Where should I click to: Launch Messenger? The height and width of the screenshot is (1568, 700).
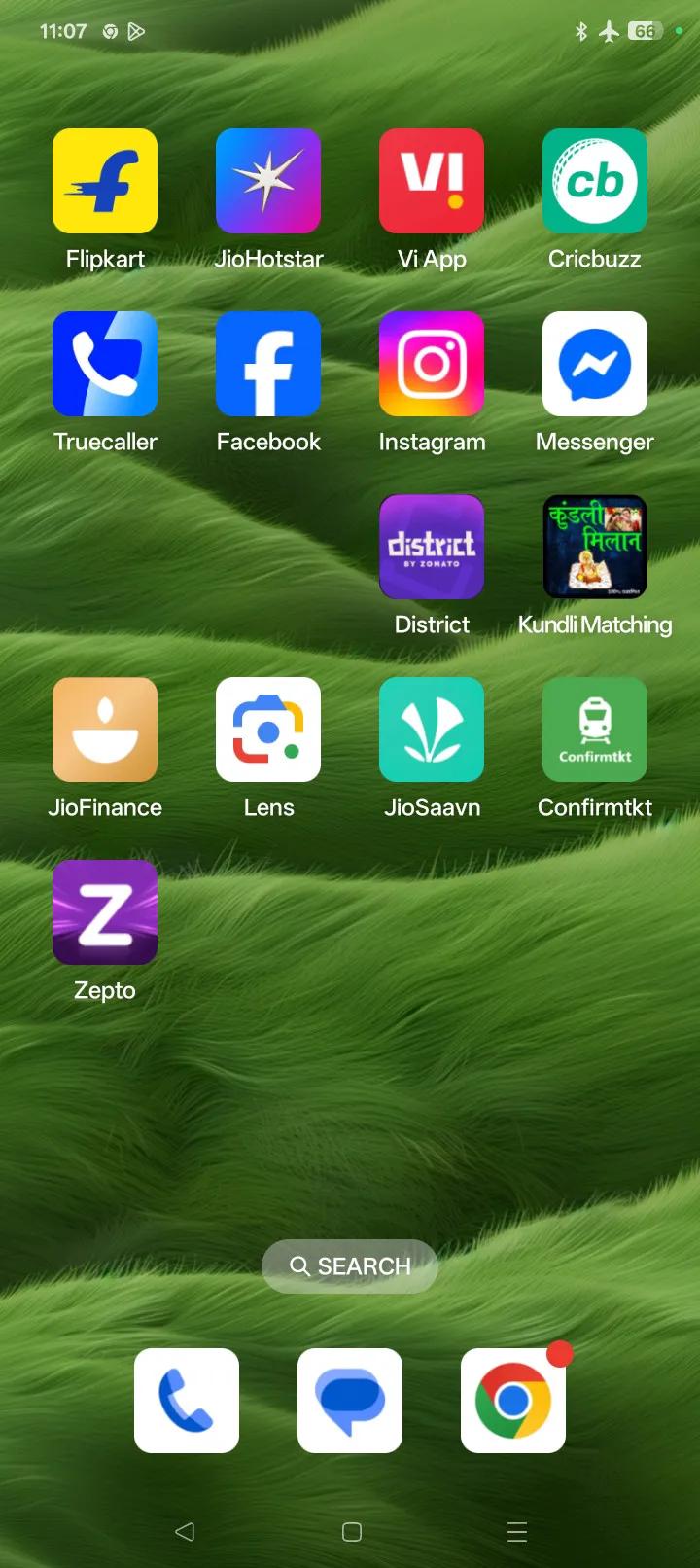point(595,365)
